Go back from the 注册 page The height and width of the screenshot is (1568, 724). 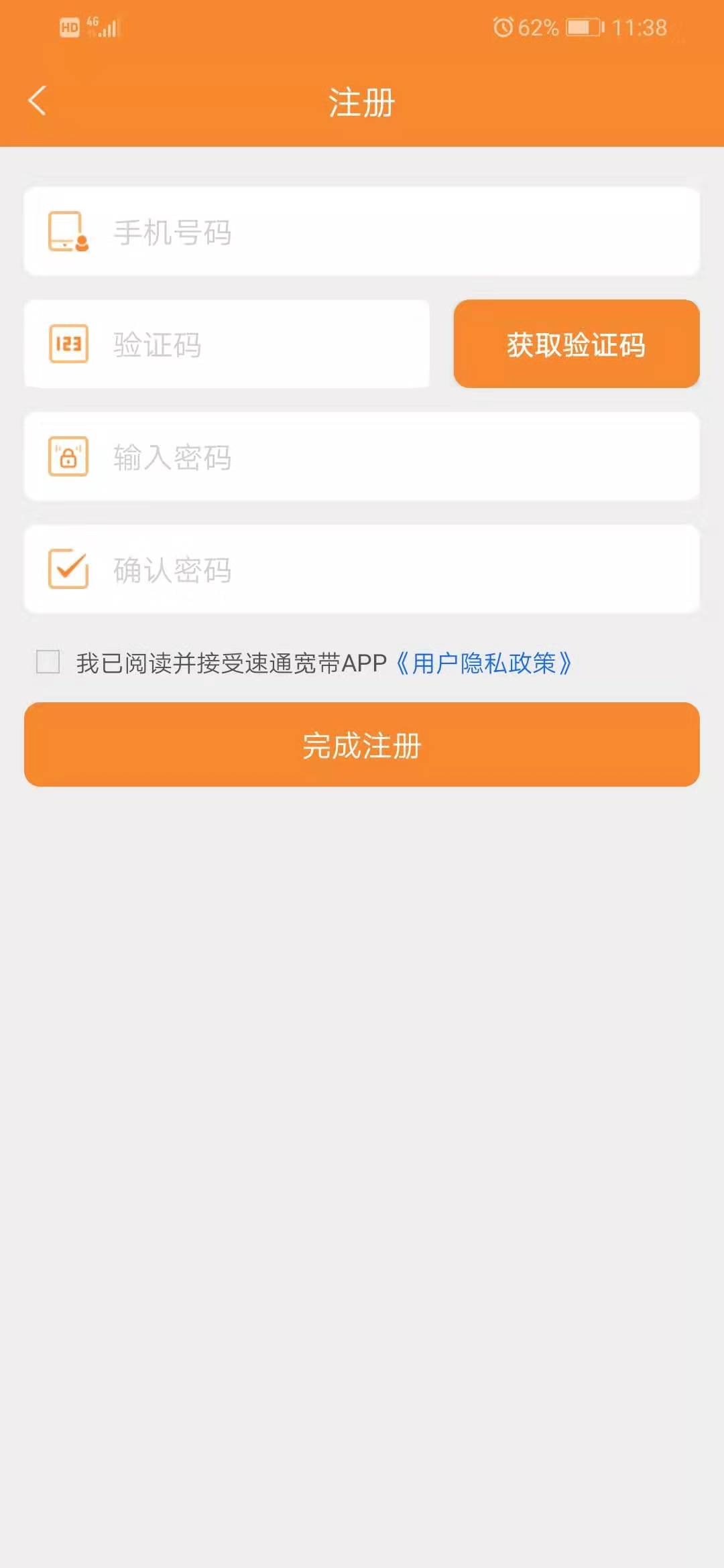coord(38,101)
